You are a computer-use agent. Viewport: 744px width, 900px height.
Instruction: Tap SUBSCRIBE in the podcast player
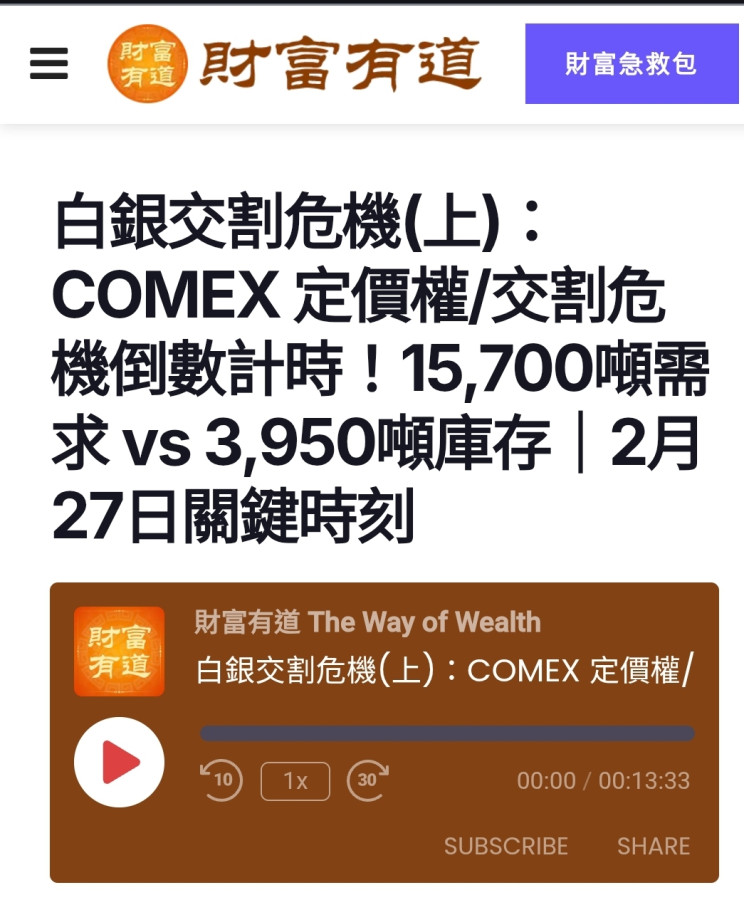click(x=506, y=846)
